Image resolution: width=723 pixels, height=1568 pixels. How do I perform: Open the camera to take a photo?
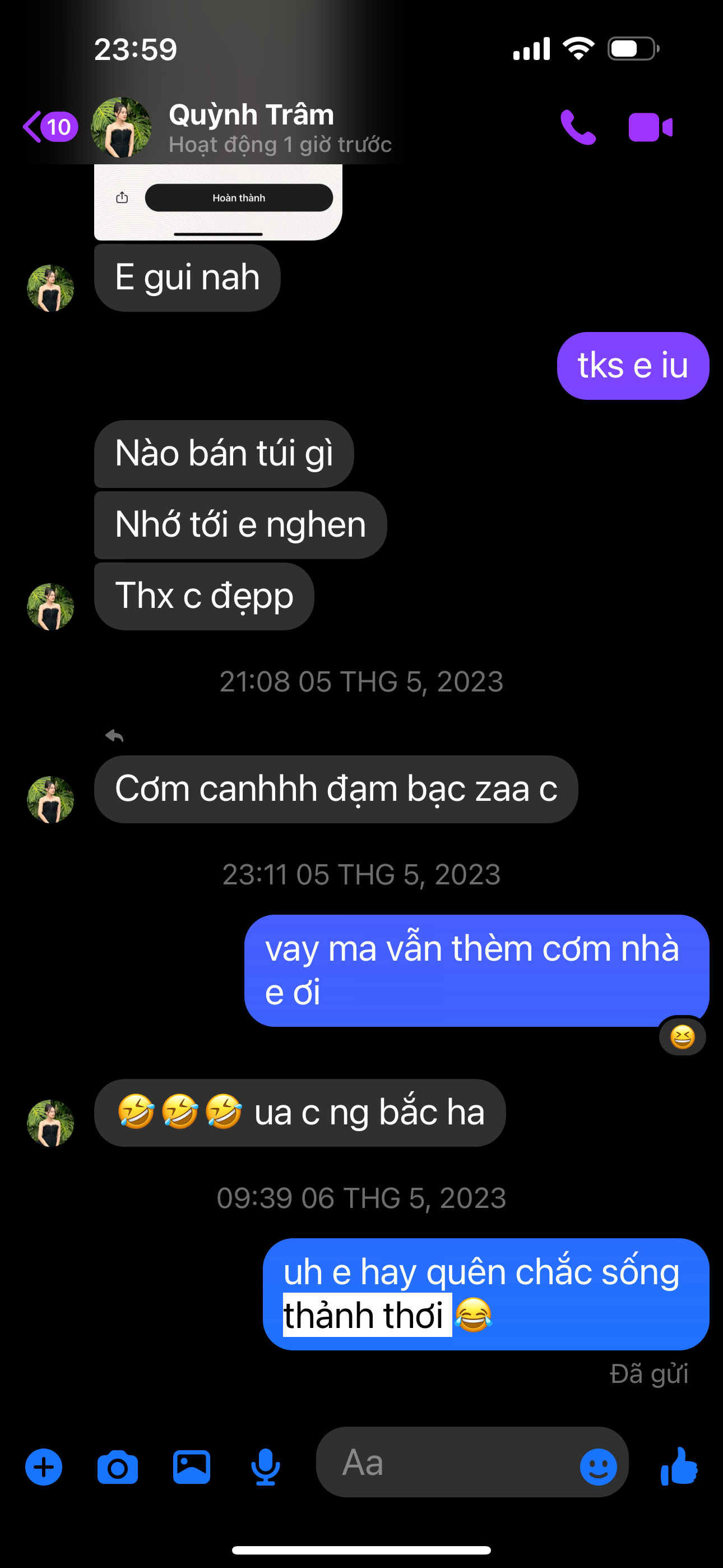(x=118, y=1467)
